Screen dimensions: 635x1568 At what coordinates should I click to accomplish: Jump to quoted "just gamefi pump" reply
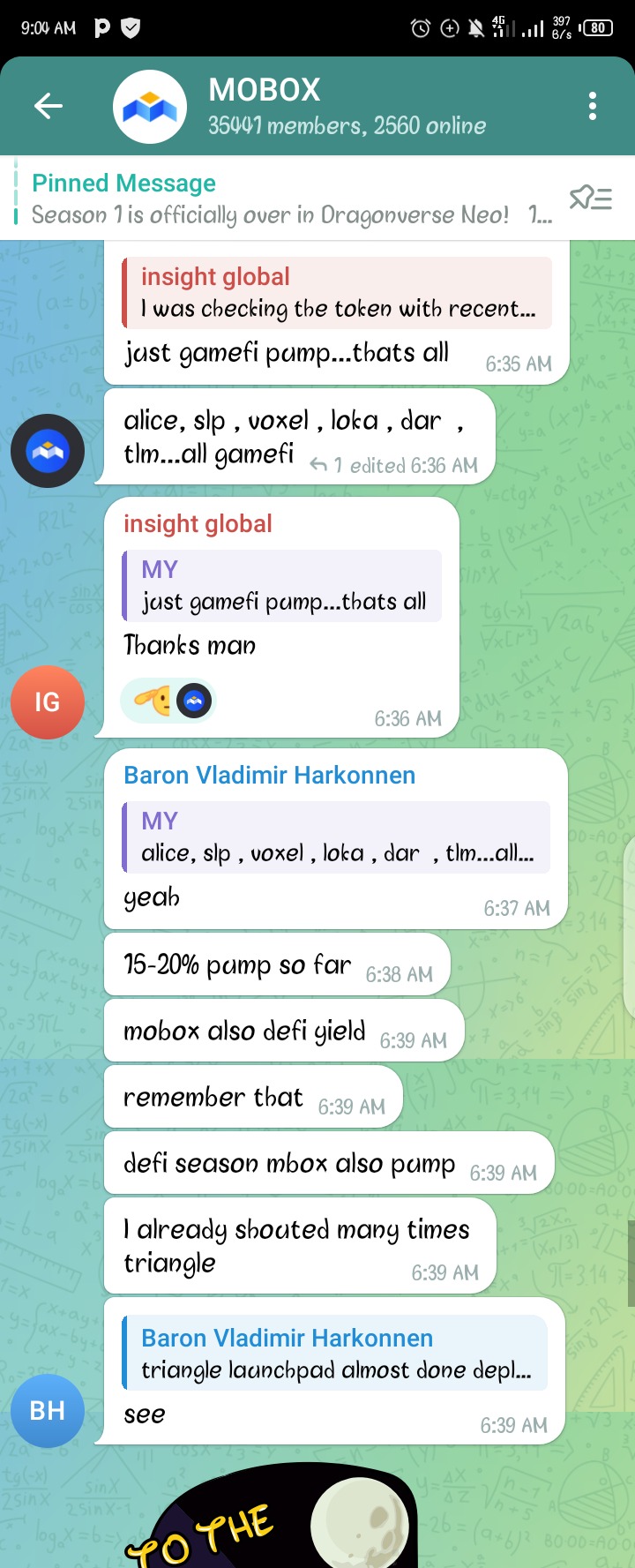(282, 586)
